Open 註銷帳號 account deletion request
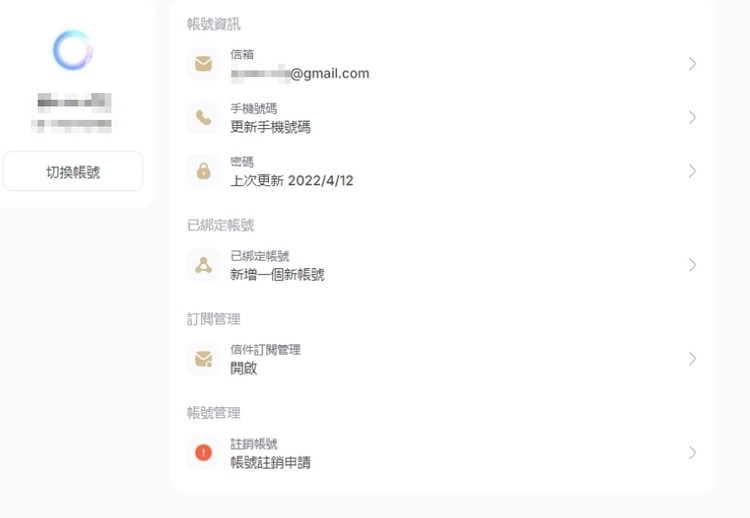Screen dimensions: 750x518 (441, 453)
